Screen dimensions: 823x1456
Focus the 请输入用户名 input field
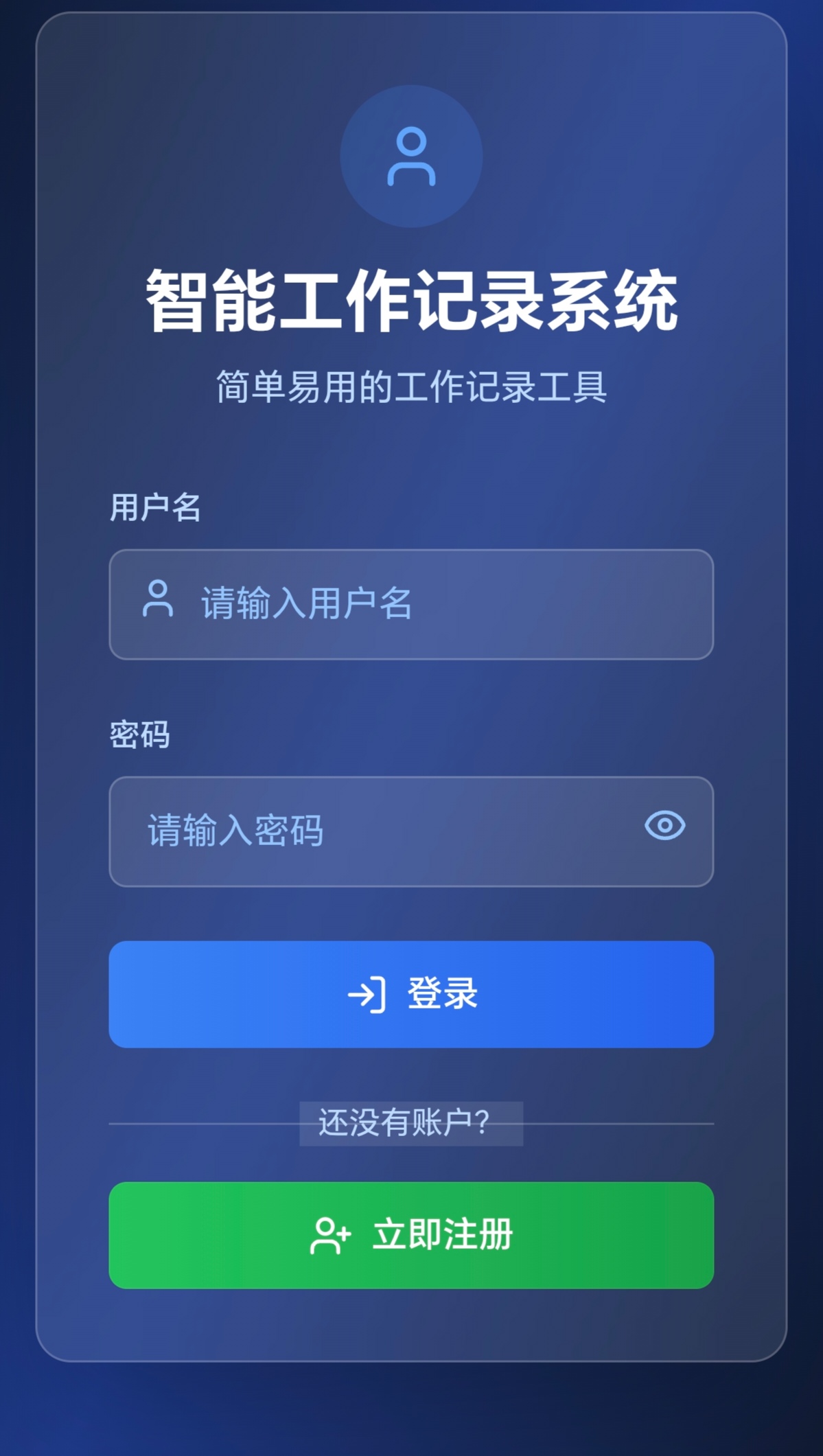(411, 601)
